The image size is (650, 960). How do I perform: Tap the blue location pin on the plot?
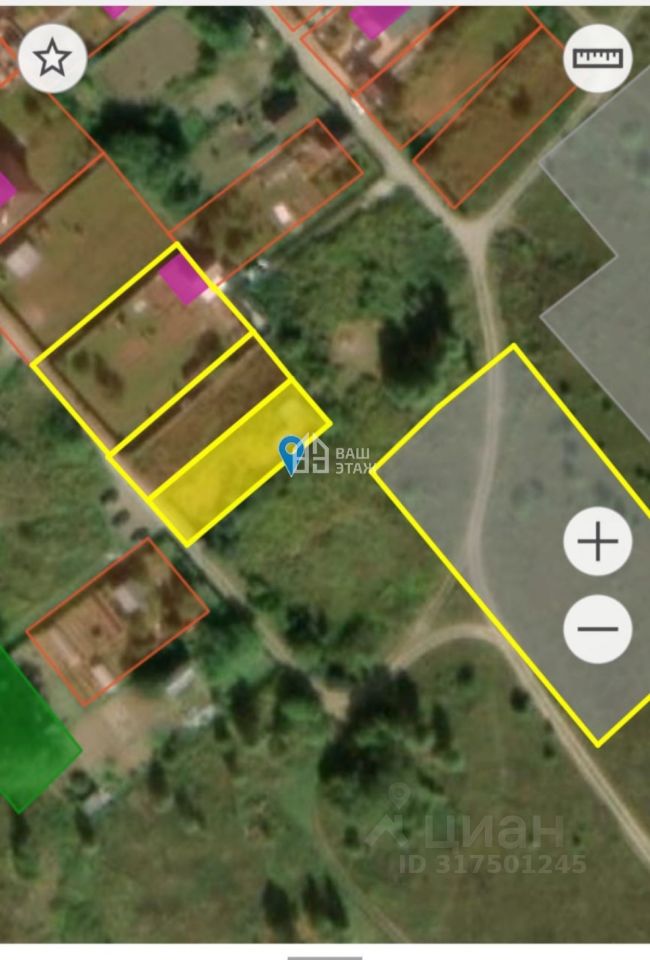pyautogui.click(x=292, y=454)
